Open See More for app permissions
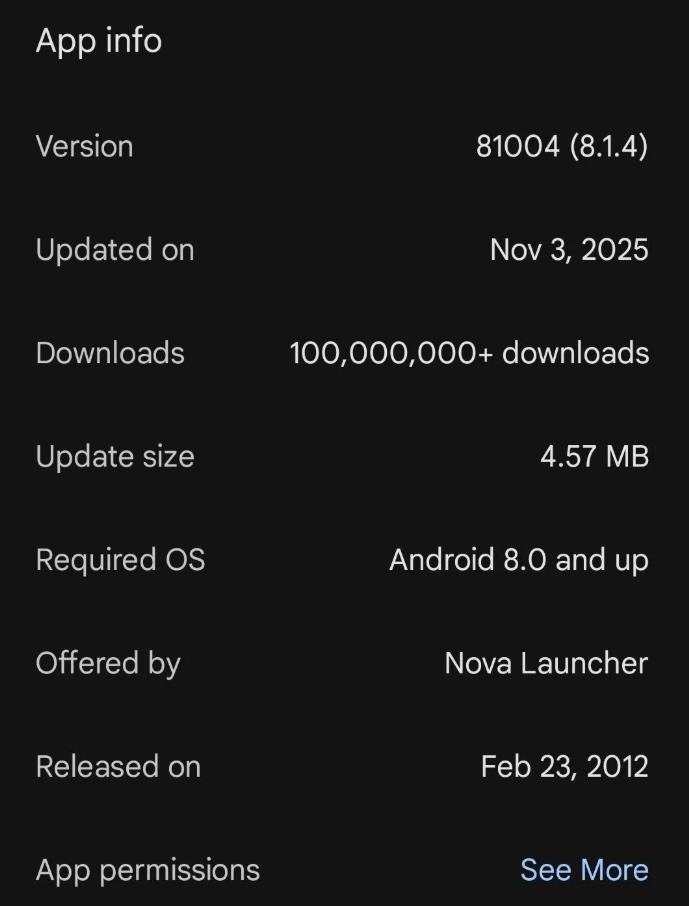The image size is (689, 906). point(584,869)
